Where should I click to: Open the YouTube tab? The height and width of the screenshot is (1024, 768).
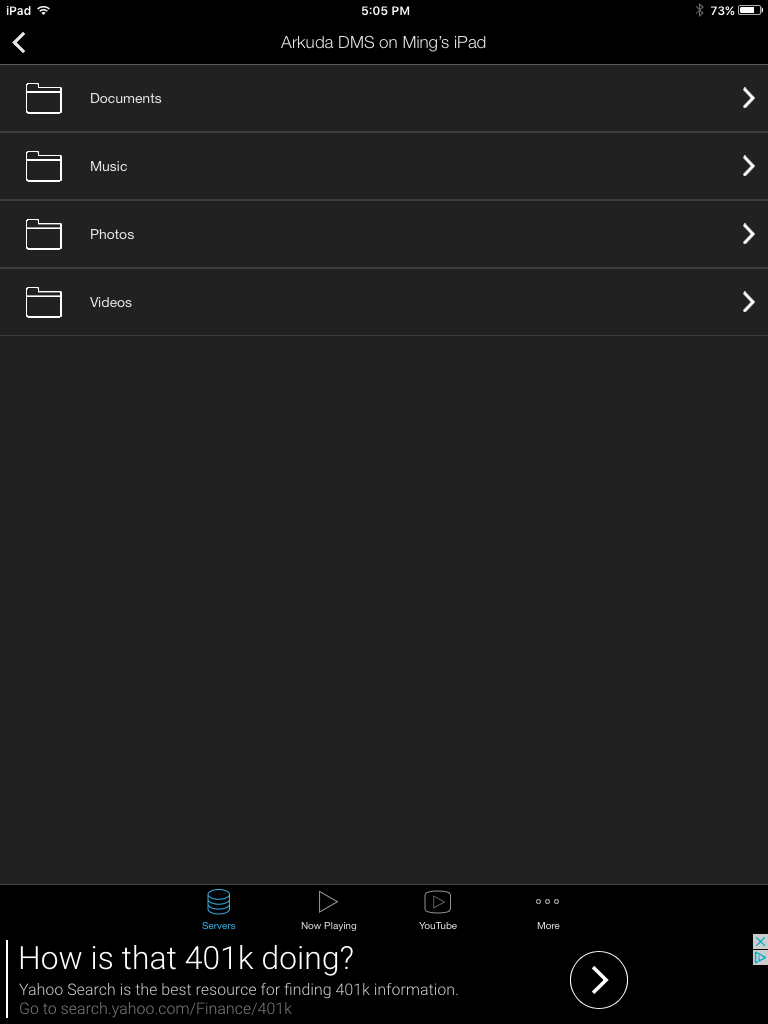click(x=437, y=909)
